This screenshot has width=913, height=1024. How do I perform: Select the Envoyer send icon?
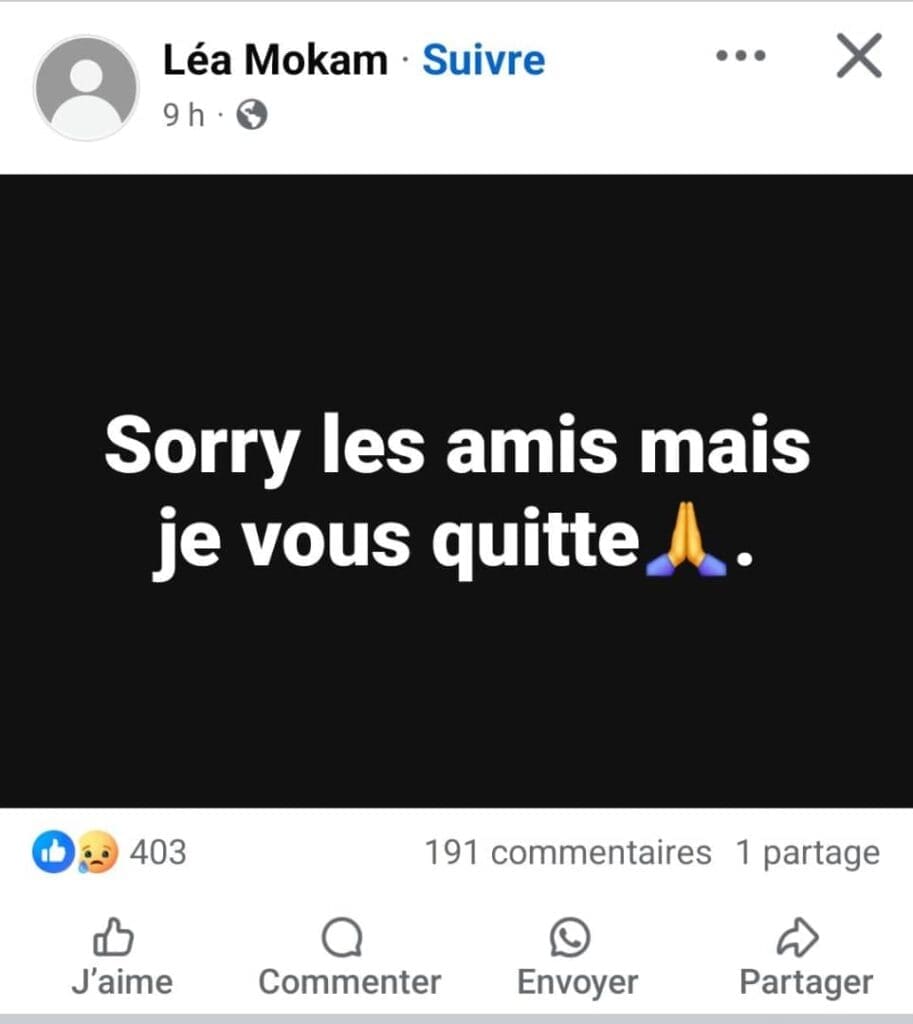(570, 938)
